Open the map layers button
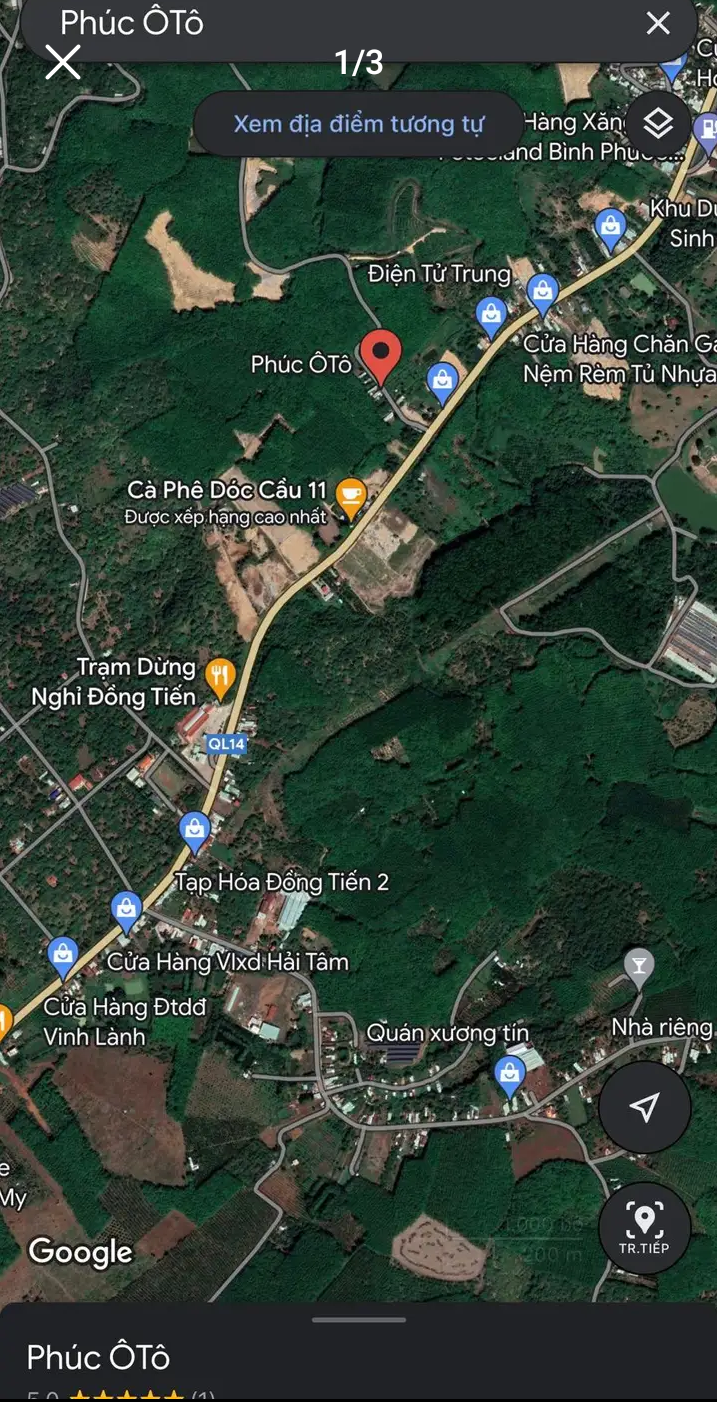Viewport: 717px width, 1402px height. pyautogui.click(x=657, y=124)
